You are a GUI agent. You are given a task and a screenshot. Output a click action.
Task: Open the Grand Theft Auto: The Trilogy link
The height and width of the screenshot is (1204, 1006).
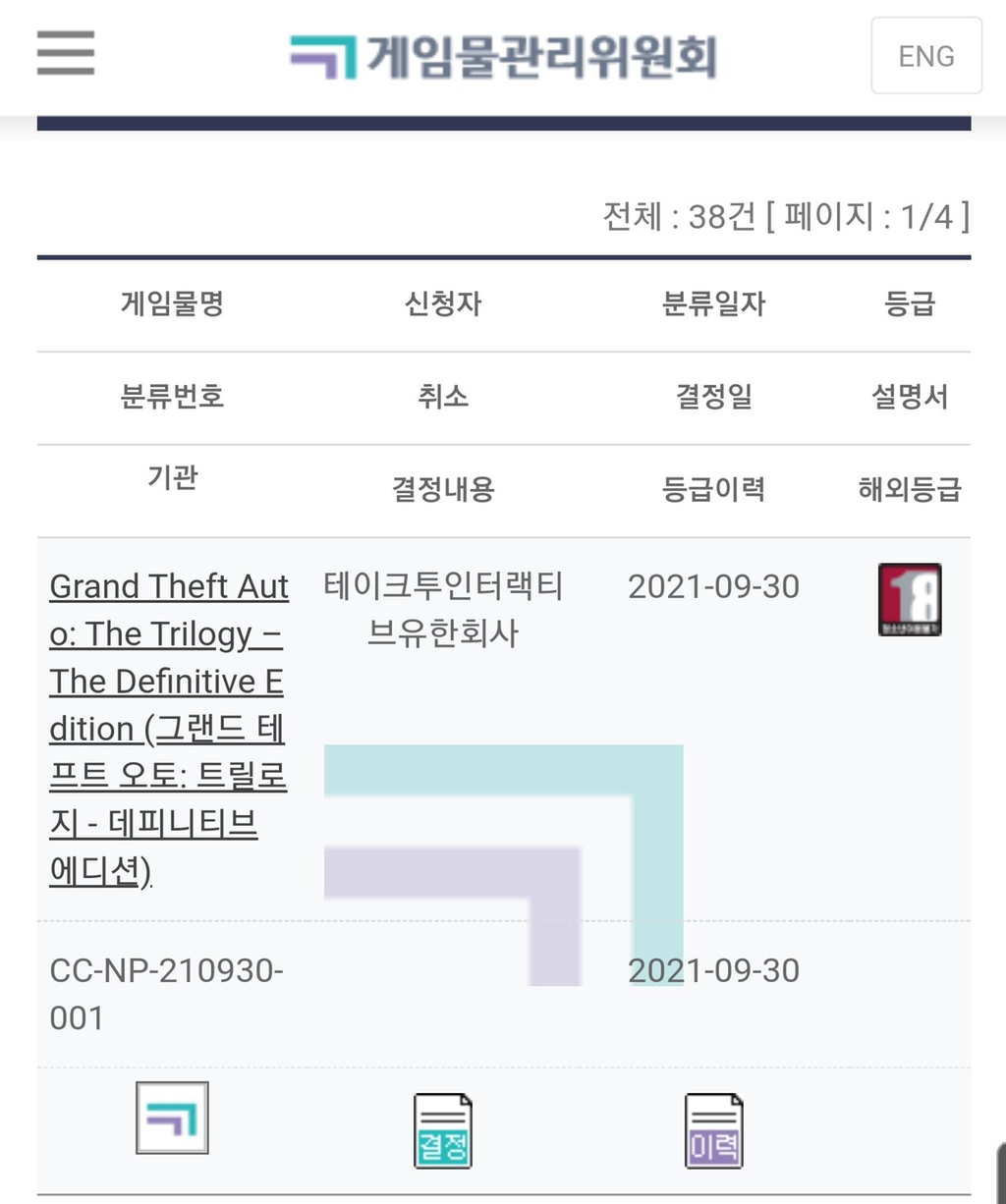click(168, 728)
